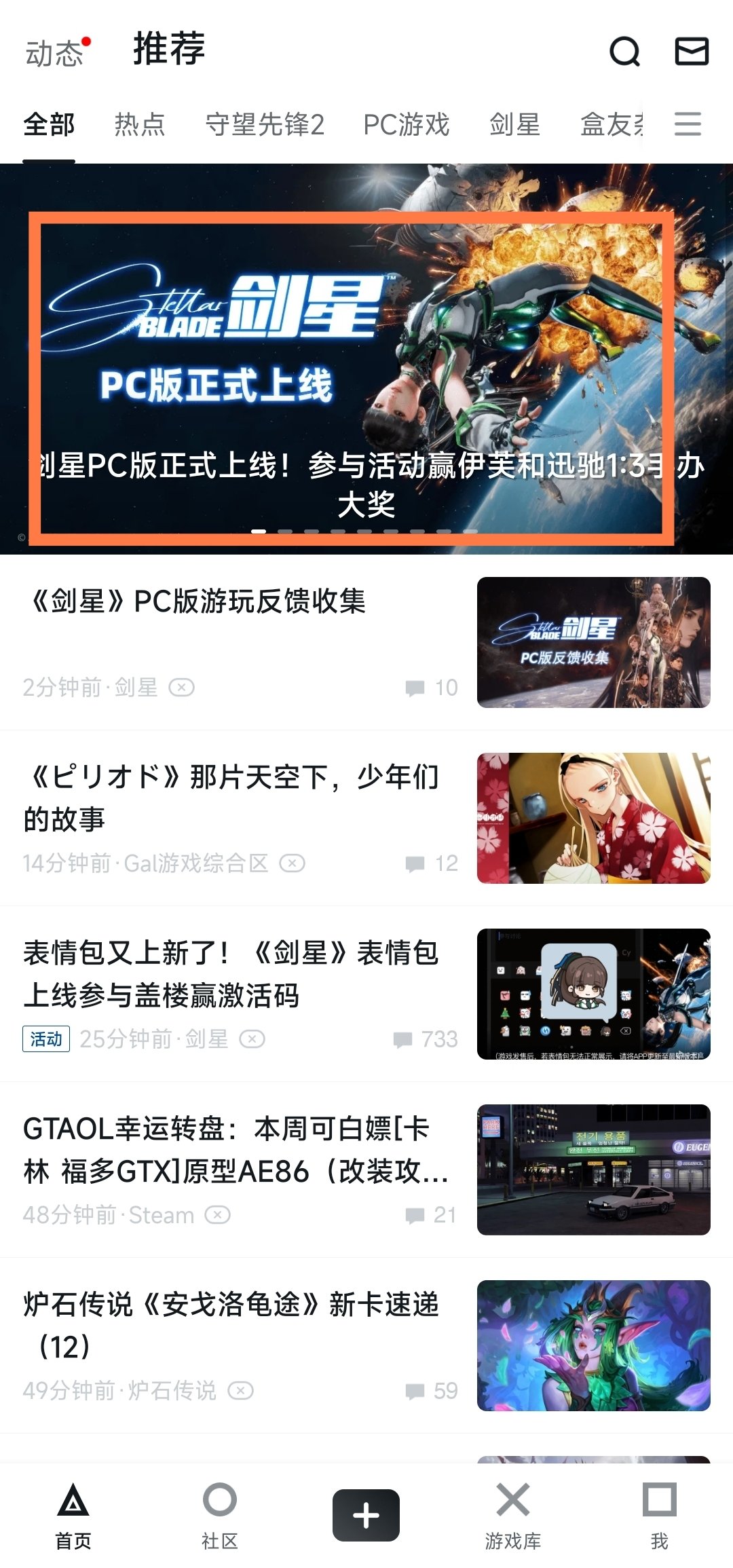Open the 《ピリオド》那片天空下 post
Screen dimensions: 733x1568
tap(231, 798)
